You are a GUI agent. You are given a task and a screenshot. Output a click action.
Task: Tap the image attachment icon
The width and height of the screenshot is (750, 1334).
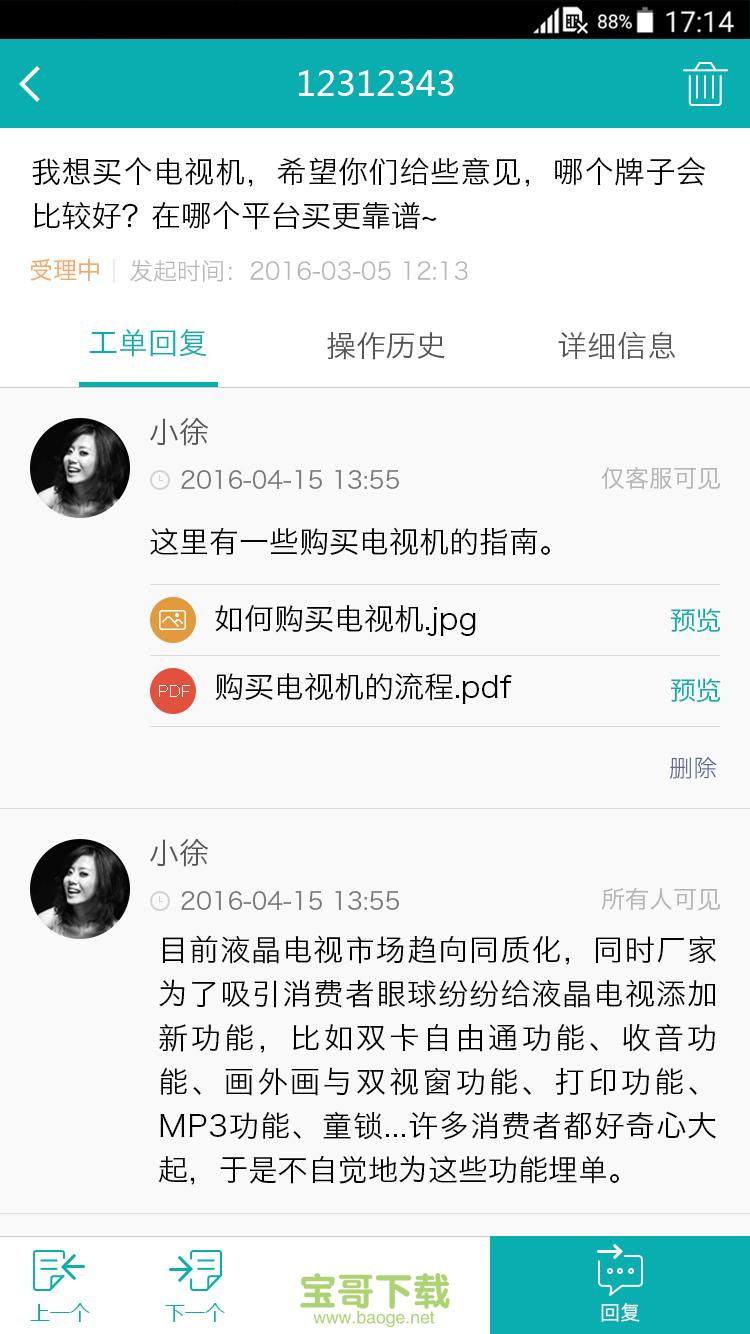(174, 620)
